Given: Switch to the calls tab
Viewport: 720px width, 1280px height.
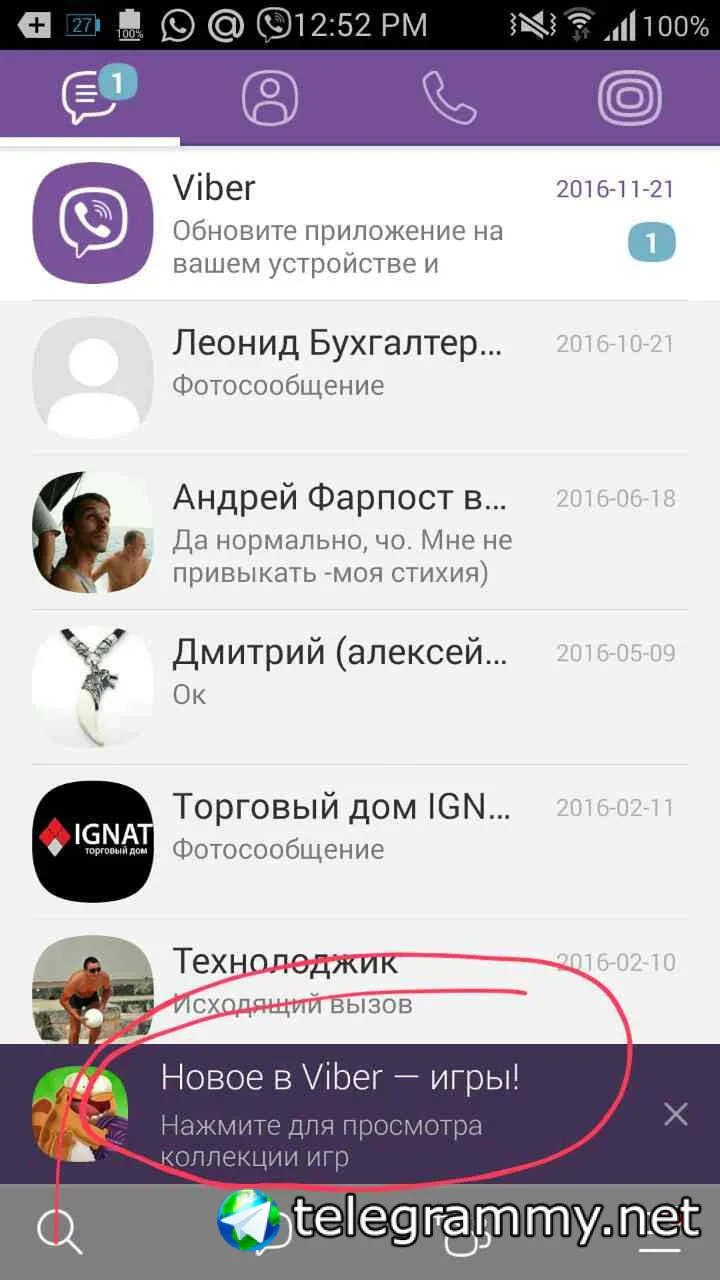Looking at the screenshot, I should [x=449, y=97].
